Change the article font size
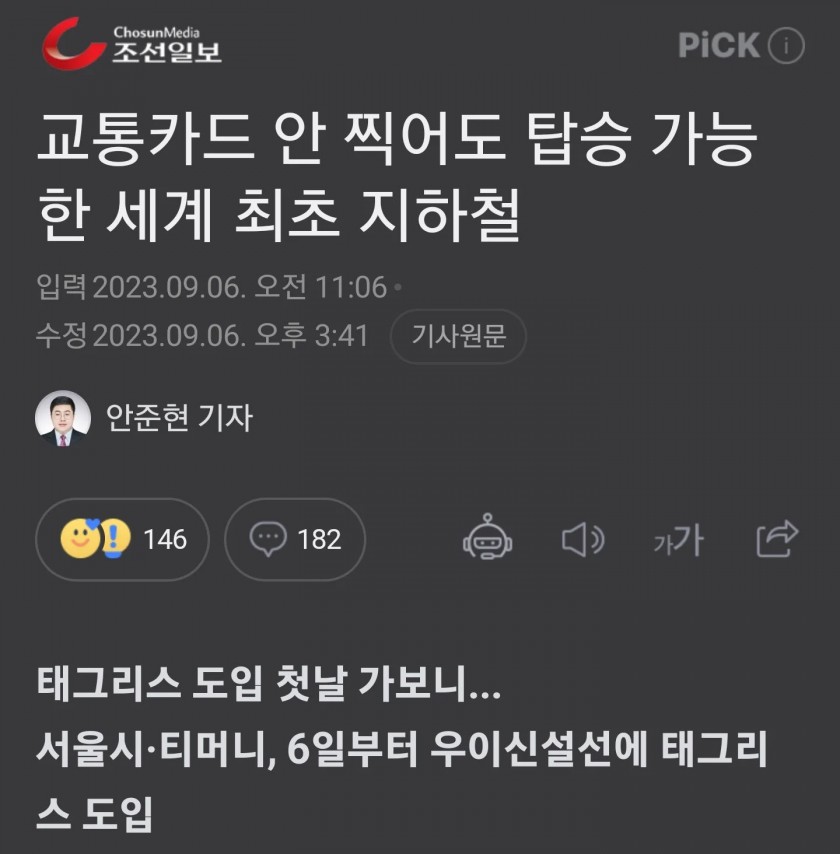Screen dimensions: 840x854 (x=678, y=541)
